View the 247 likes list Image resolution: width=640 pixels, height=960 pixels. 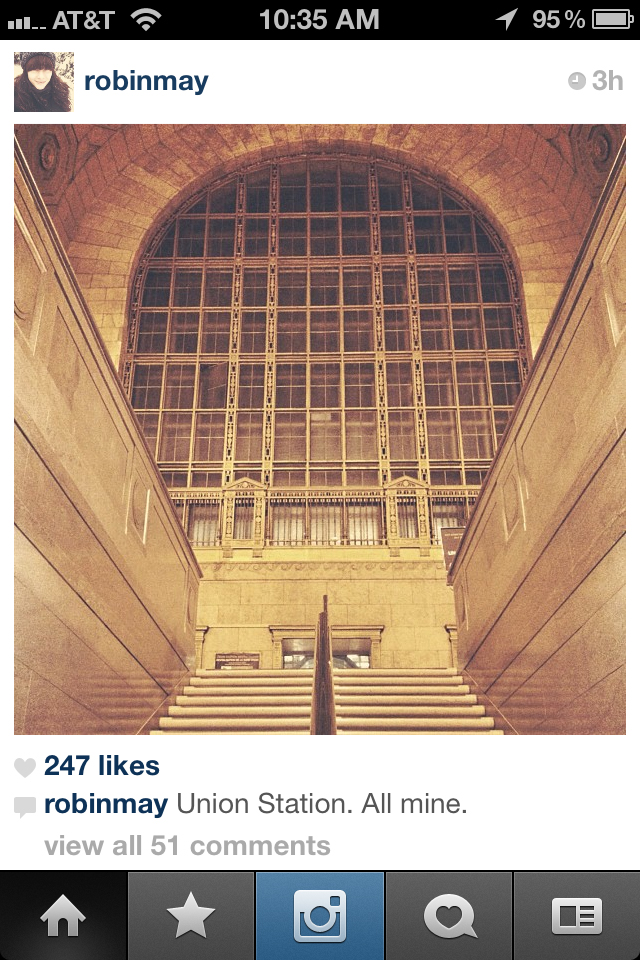click(x=101, y=767)
